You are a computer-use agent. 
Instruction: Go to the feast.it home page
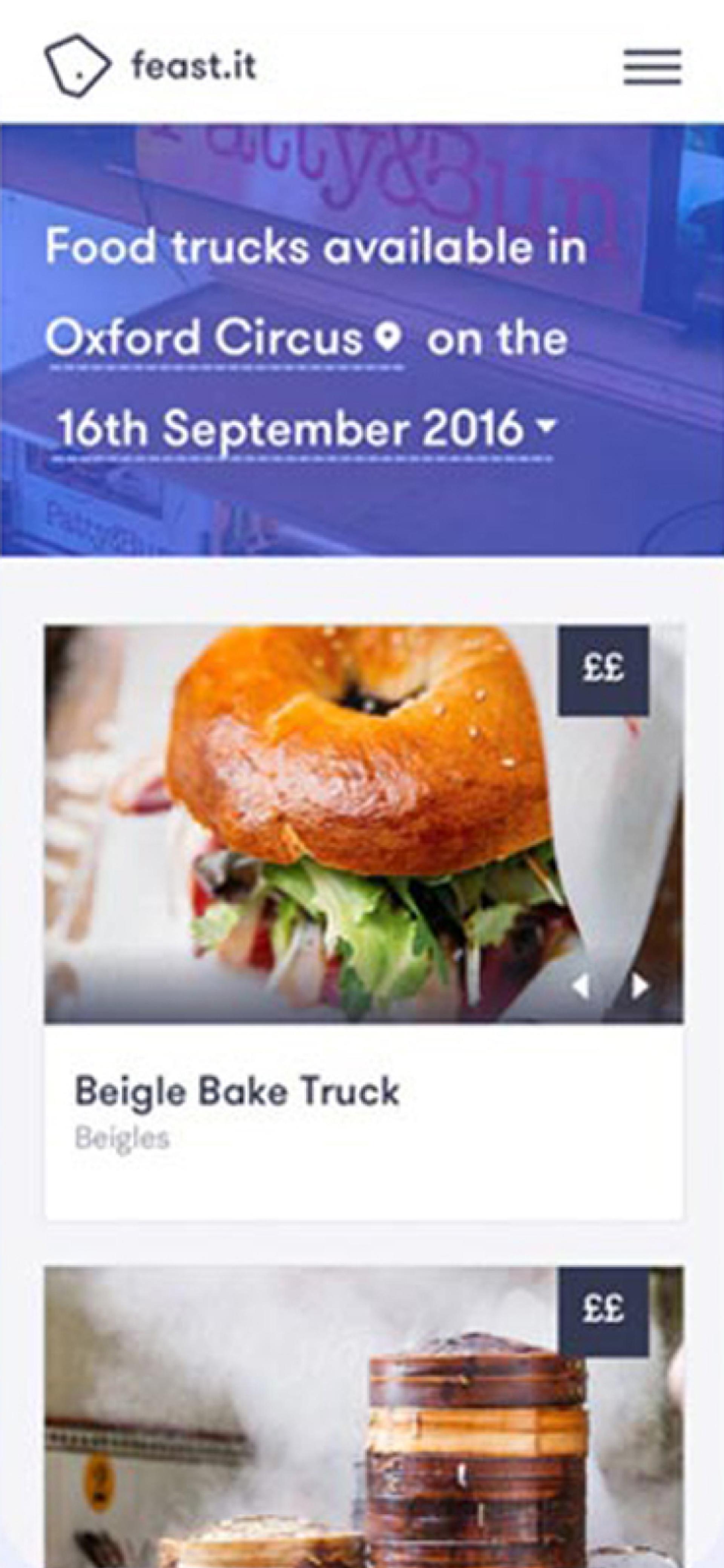click(x=151, y=66)
